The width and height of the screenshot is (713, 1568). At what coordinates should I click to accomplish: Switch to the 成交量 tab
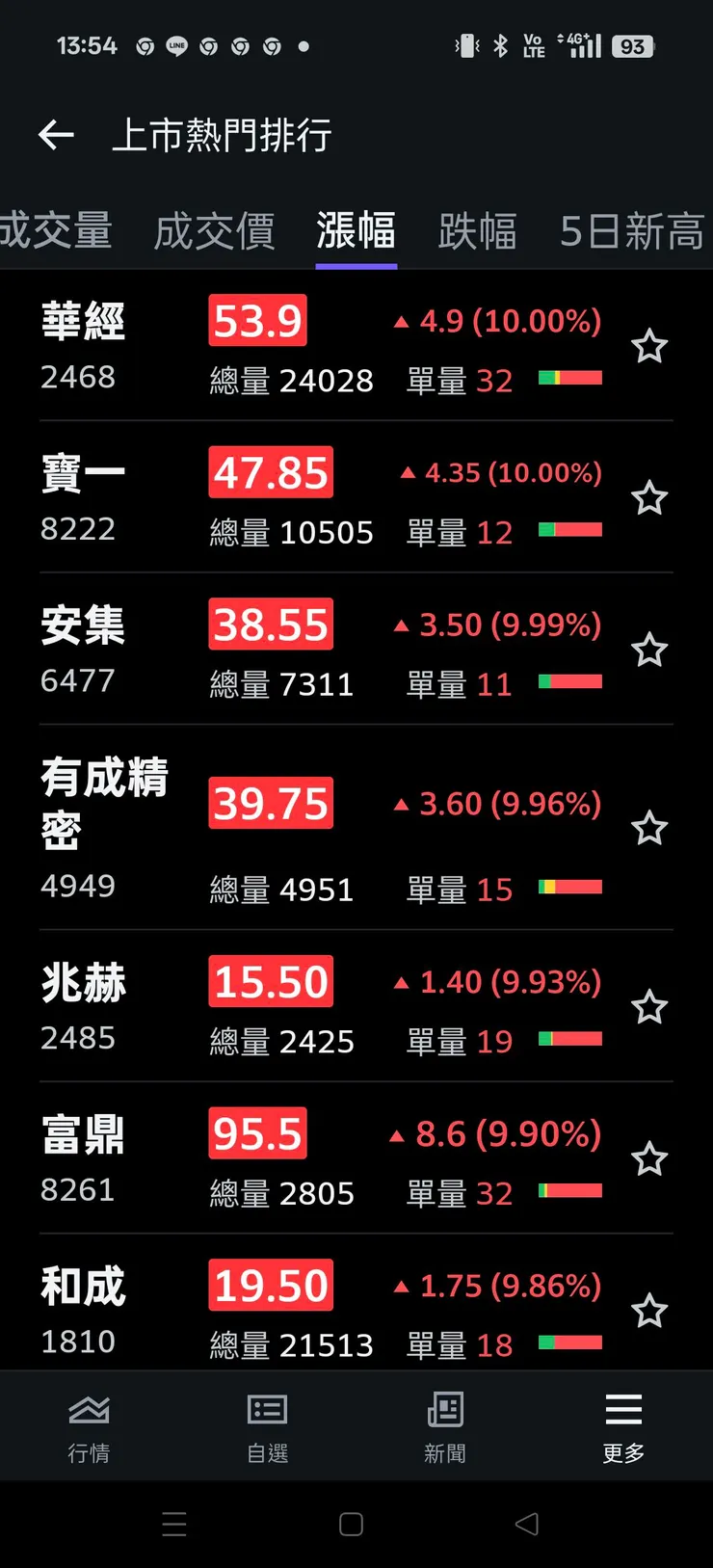(56, 231)
